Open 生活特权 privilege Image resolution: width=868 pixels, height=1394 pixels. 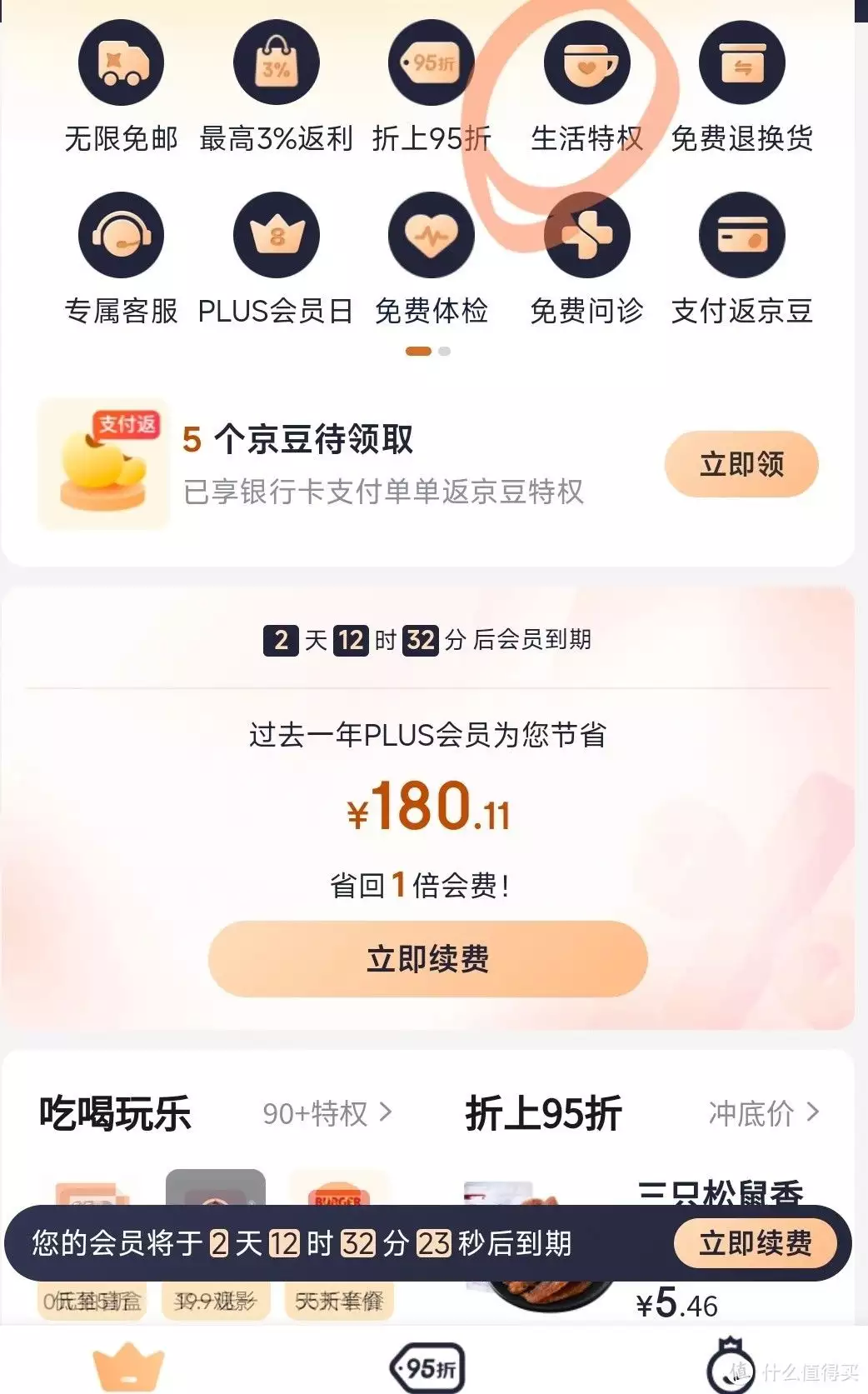click(586, 63)
